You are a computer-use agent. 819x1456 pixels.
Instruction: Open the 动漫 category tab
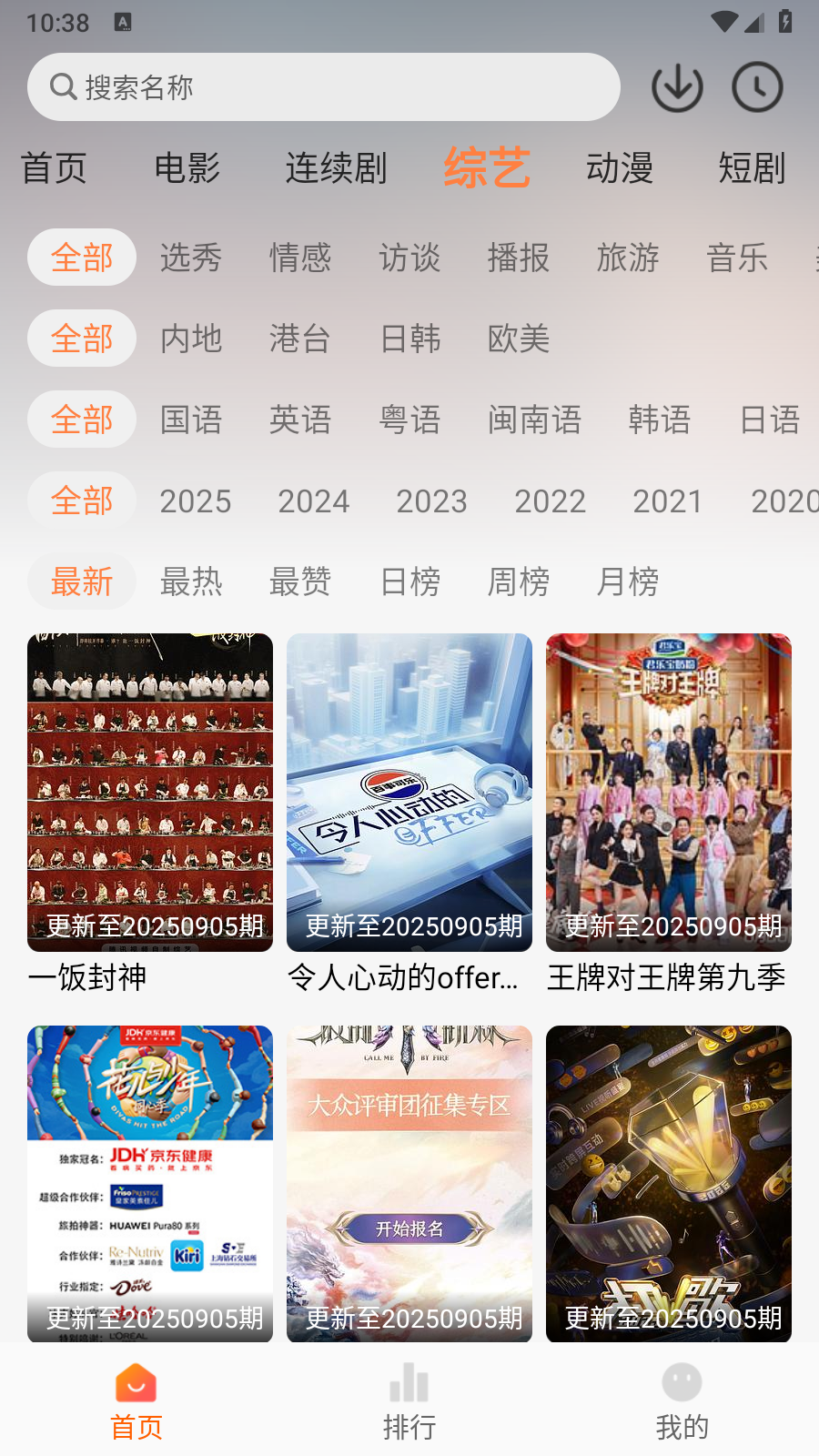tap(622, 168)
